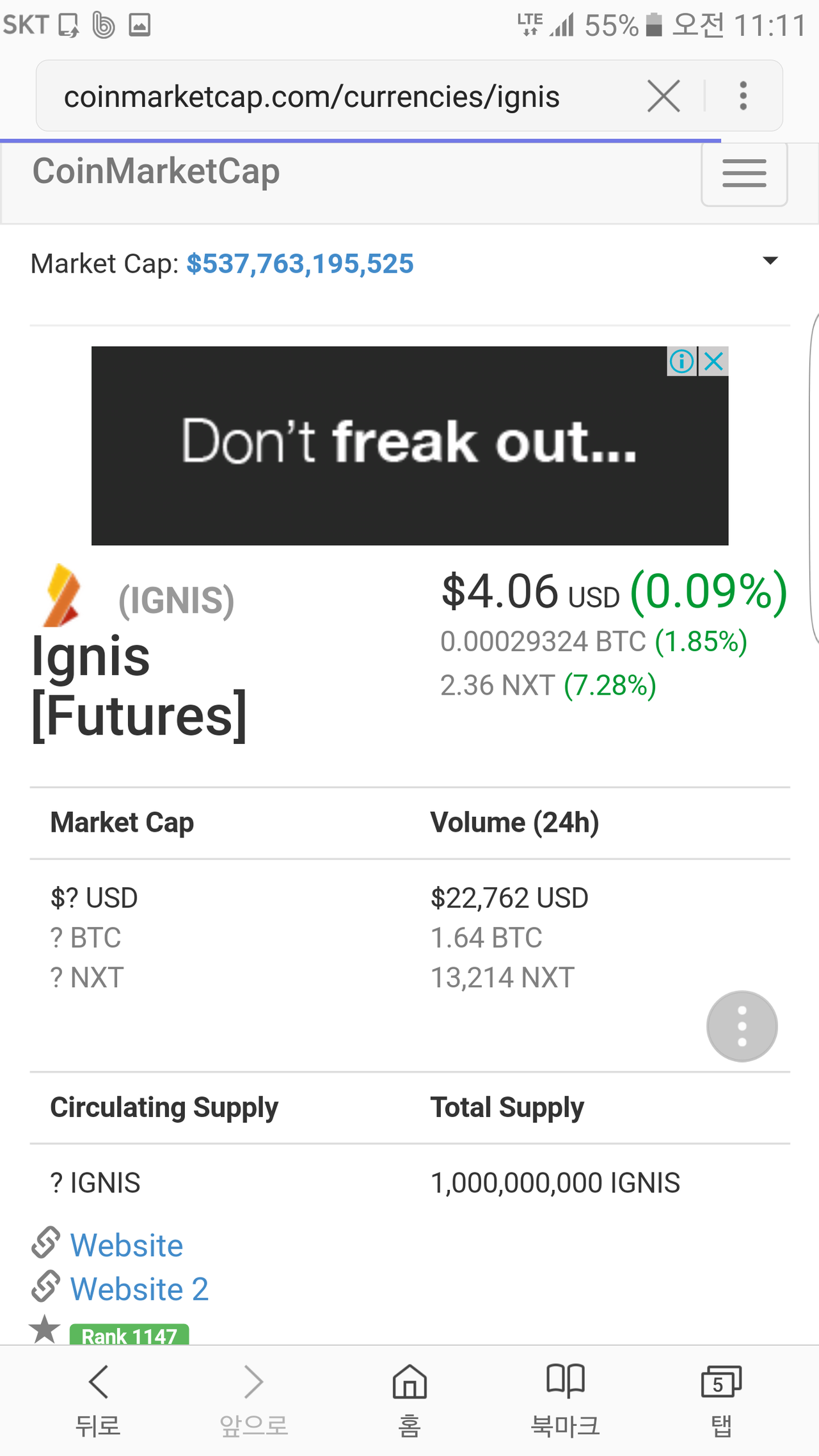Open the browser overflow menu

(743, 97)
